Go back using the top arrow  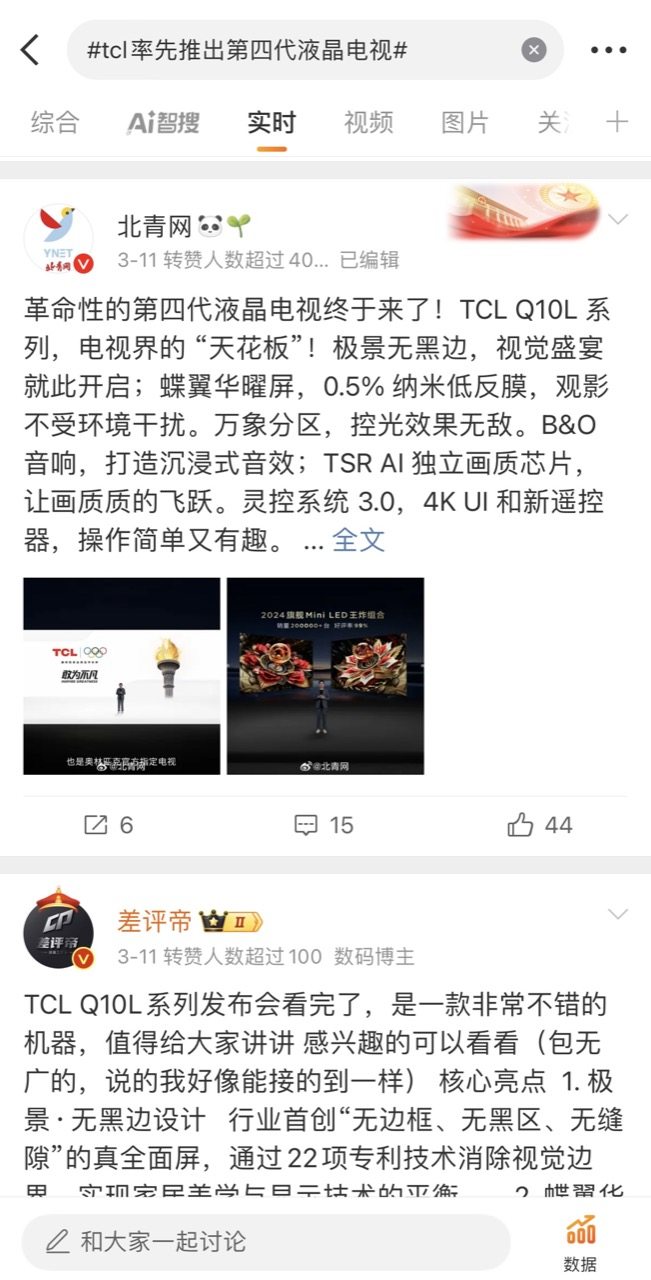pos(30,49)
